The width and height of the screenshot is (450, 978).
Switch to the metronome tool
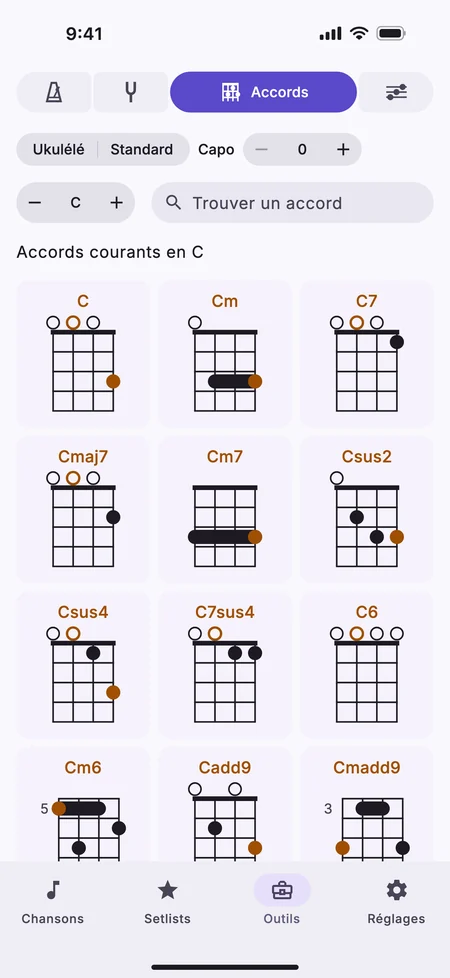54,92
